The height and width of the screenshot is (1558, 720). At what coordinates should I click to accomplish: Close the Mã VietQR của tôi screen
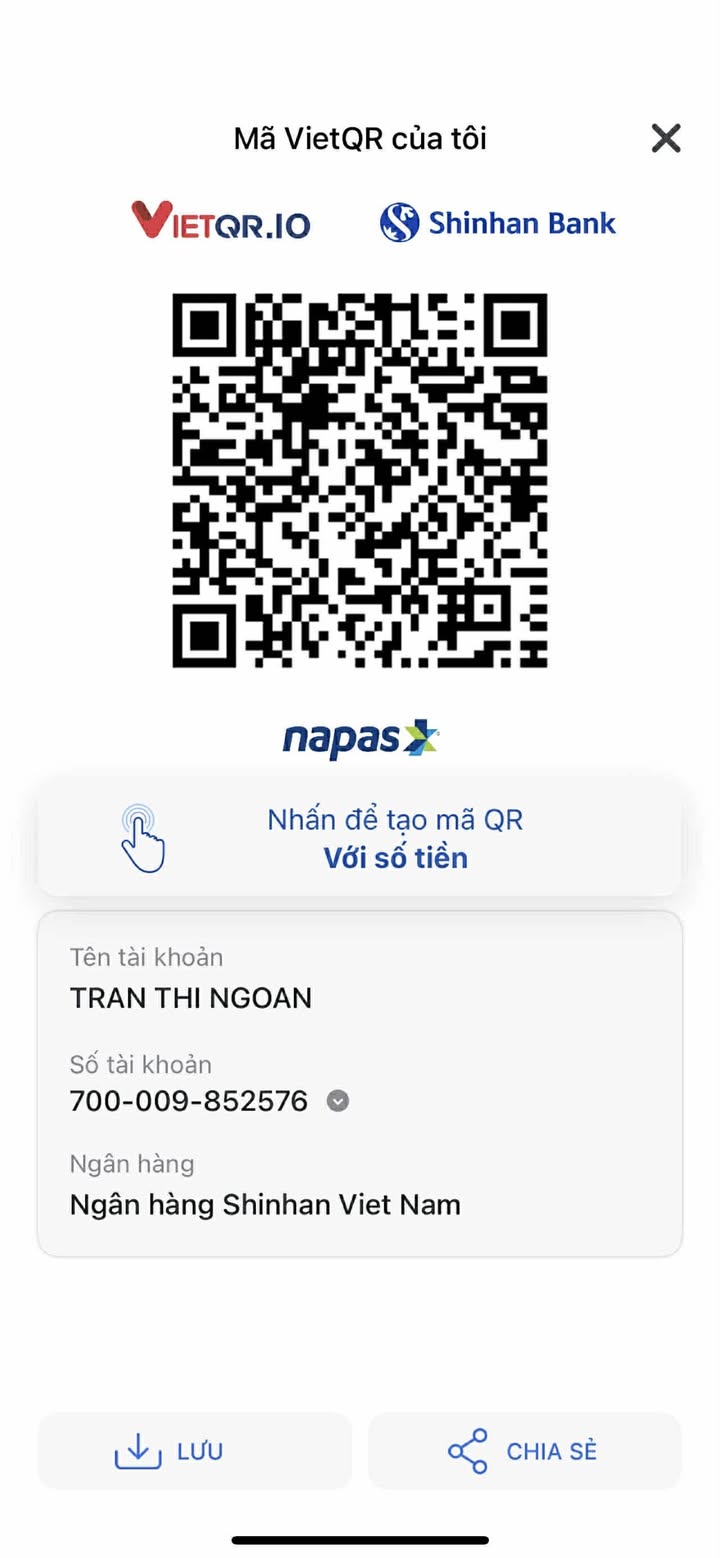click(665, 138)
